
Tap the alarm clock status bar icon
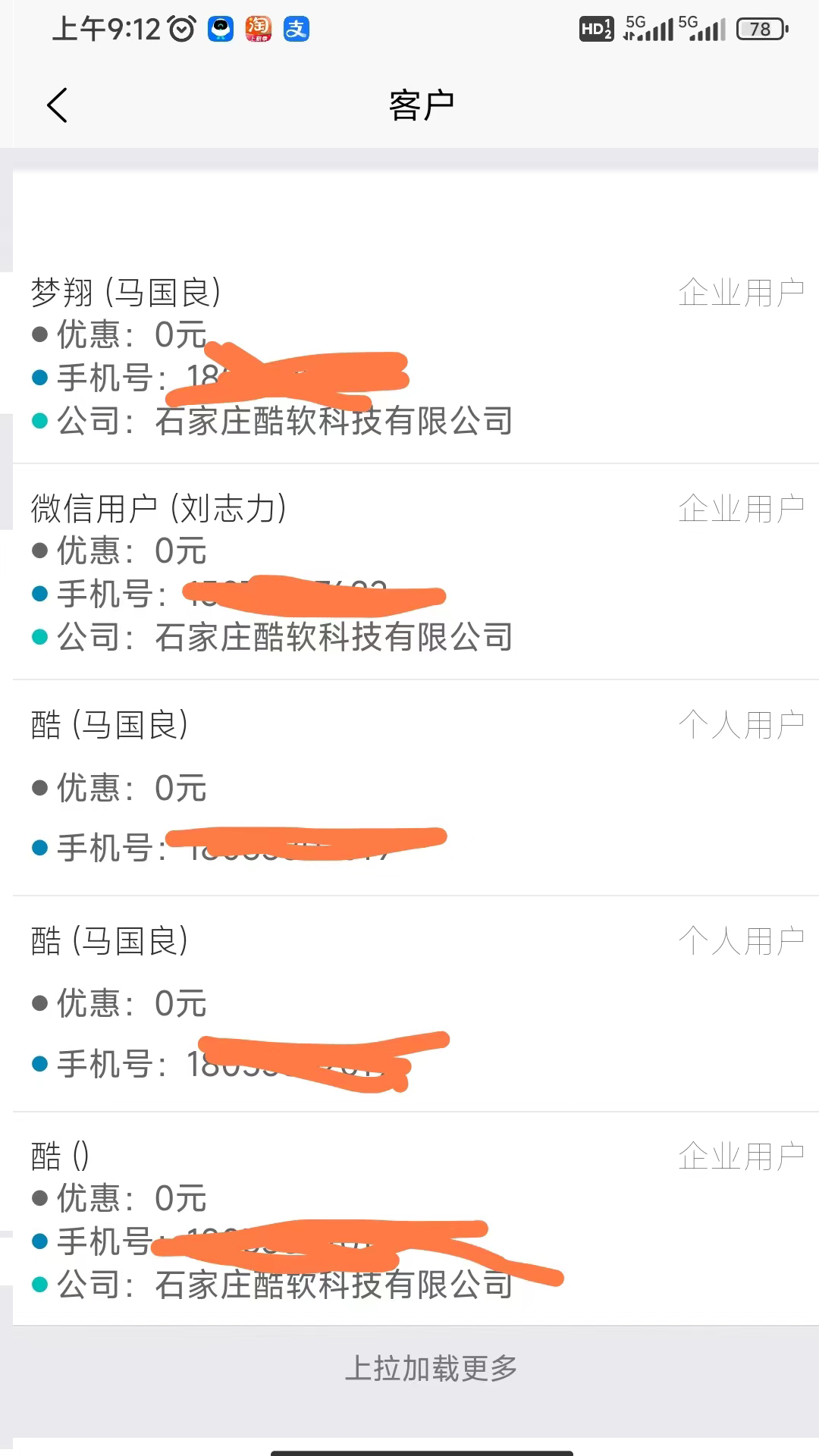[181, 28]
